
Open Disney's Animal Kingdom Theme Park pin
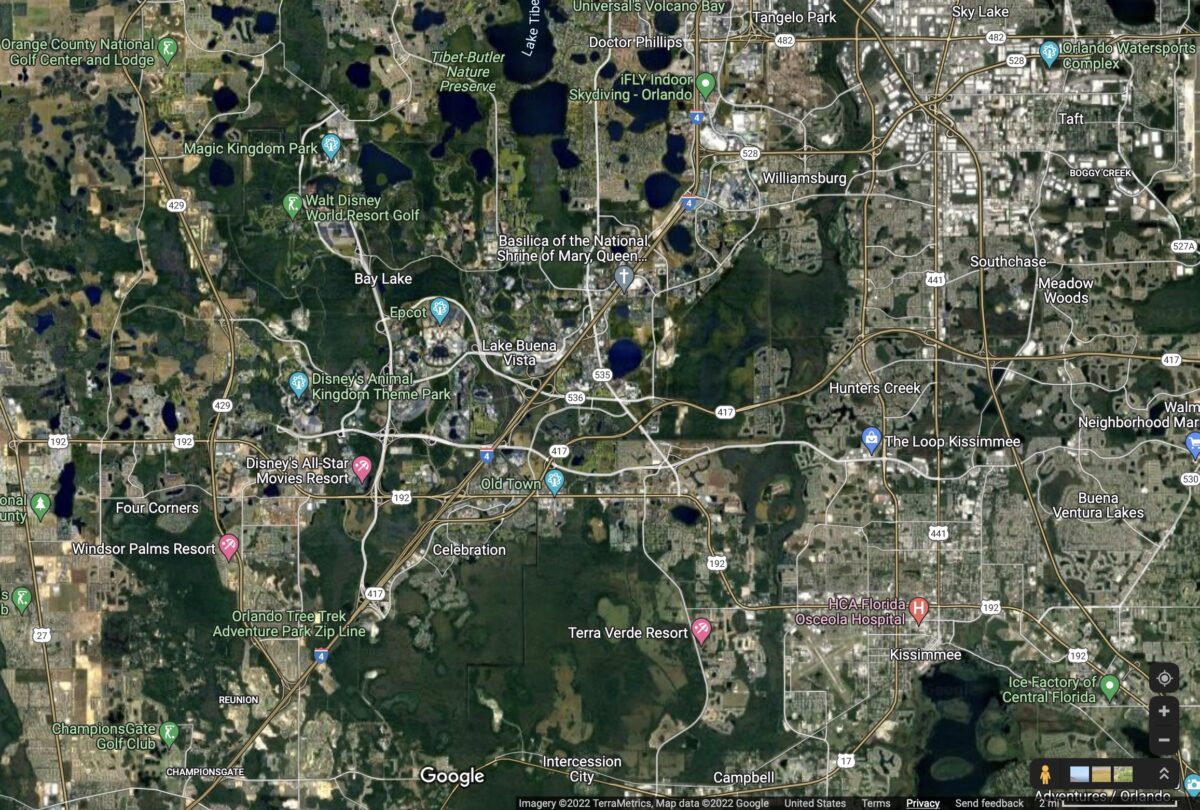tap(298, 382)
